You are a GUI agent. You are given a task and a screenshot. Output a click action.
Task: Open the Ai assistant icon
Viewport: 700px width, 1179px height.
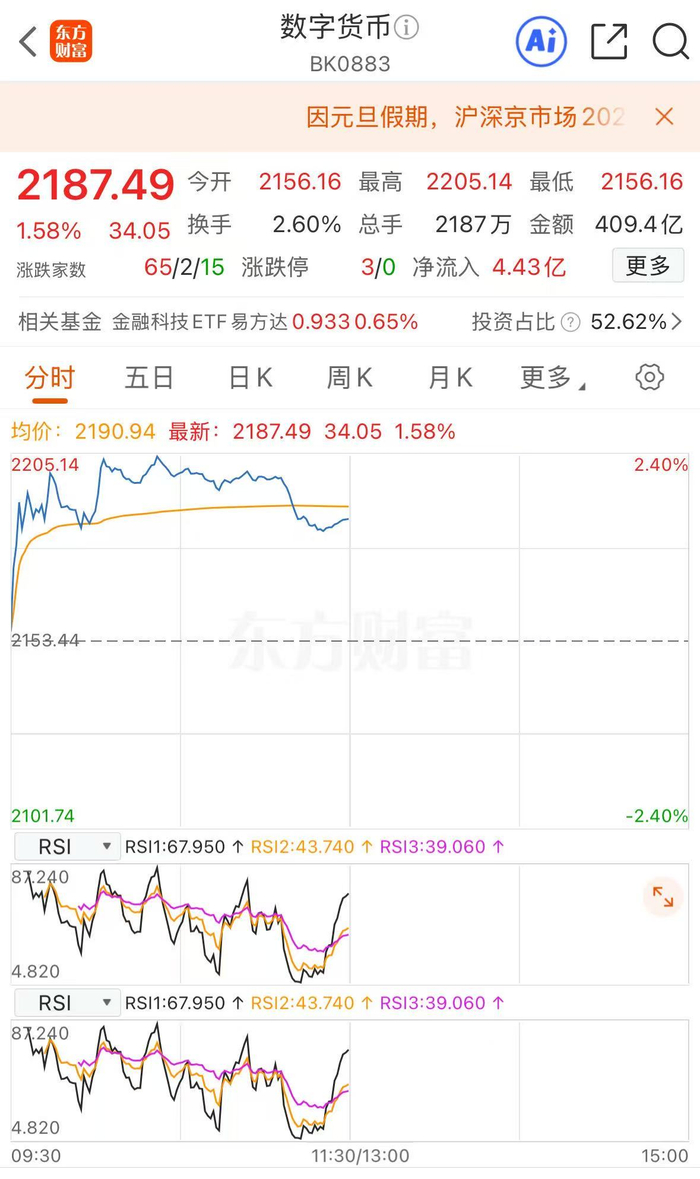pyautogui.click(x=541, y=41)
